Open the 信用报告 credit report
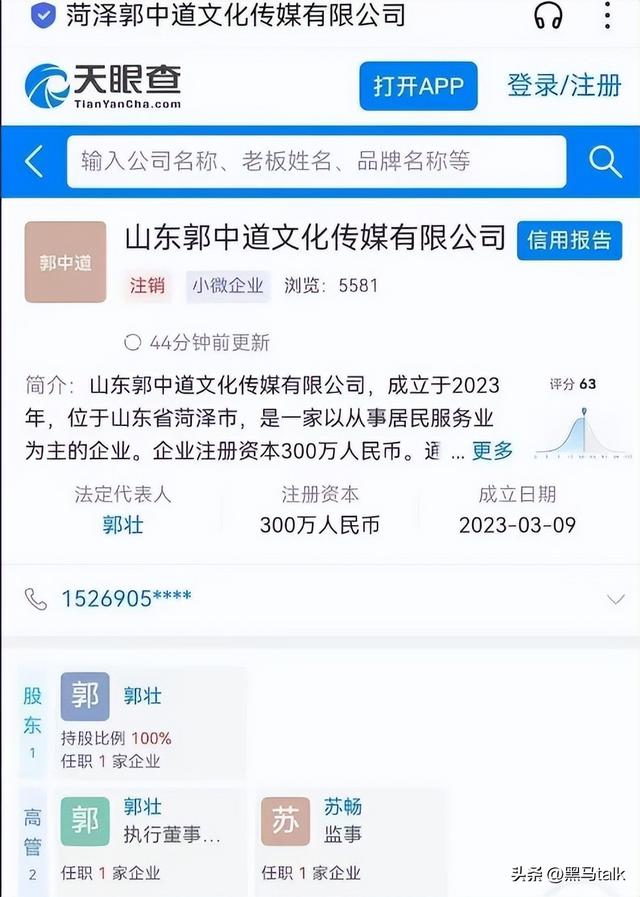 coord(569,240)
